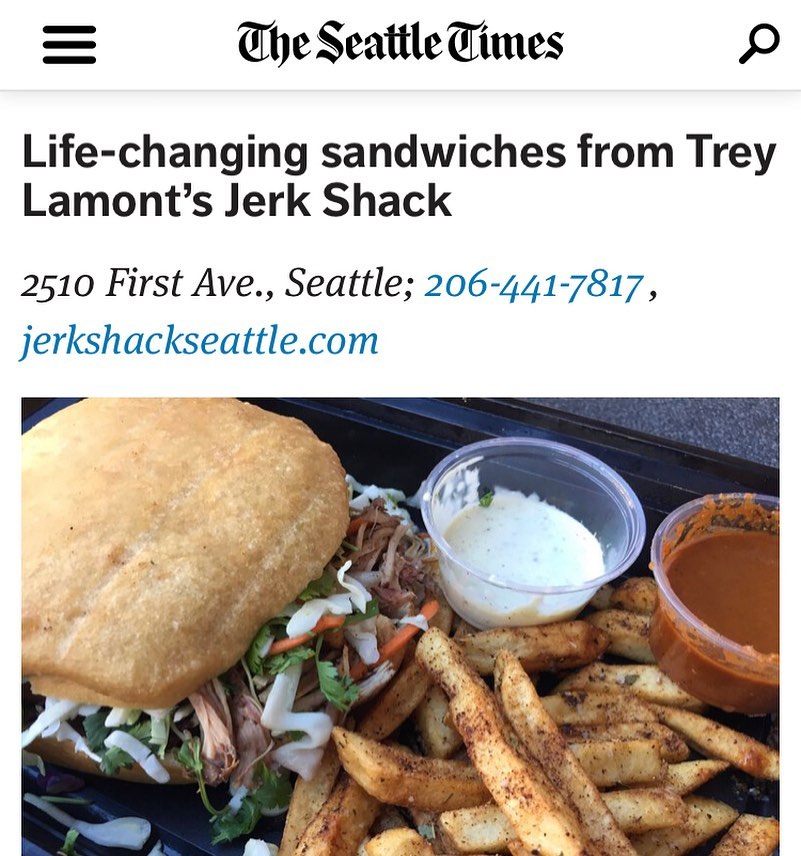Go to The Seattle Times homepage

click(x=400, y=43)
